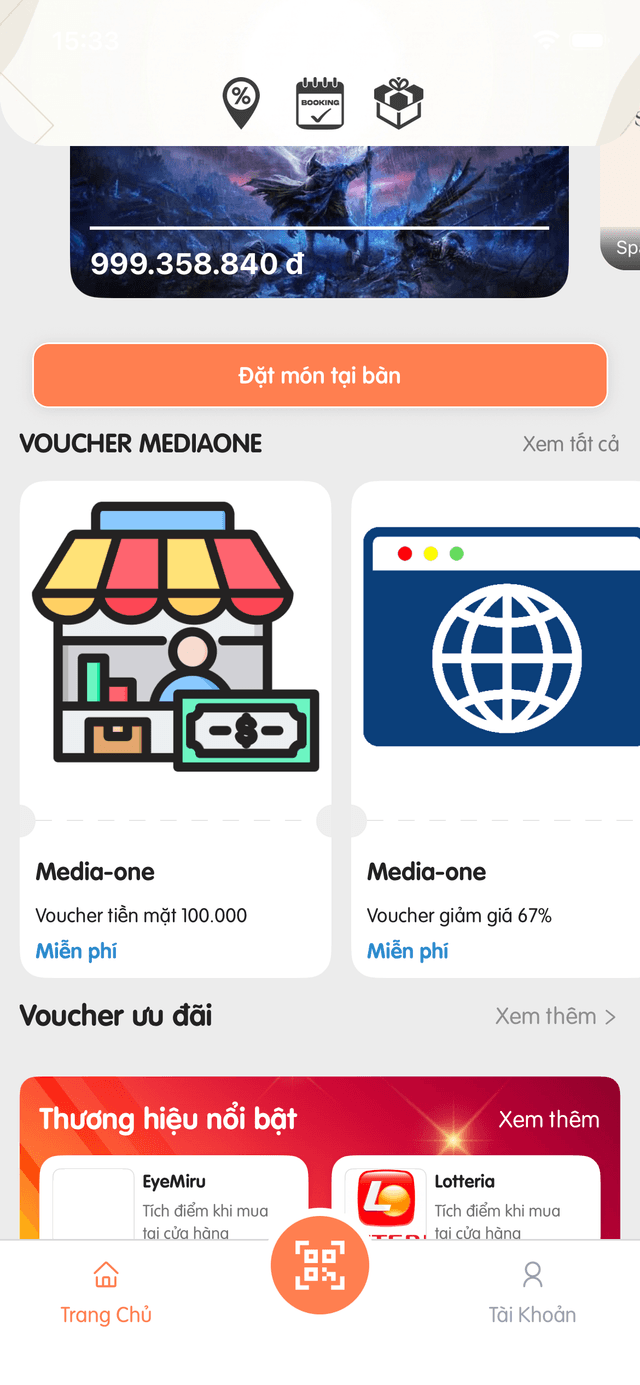Open Media-one Voucher giảm giá 67% card
This screenshot has height=1385, width=640.
496,729
